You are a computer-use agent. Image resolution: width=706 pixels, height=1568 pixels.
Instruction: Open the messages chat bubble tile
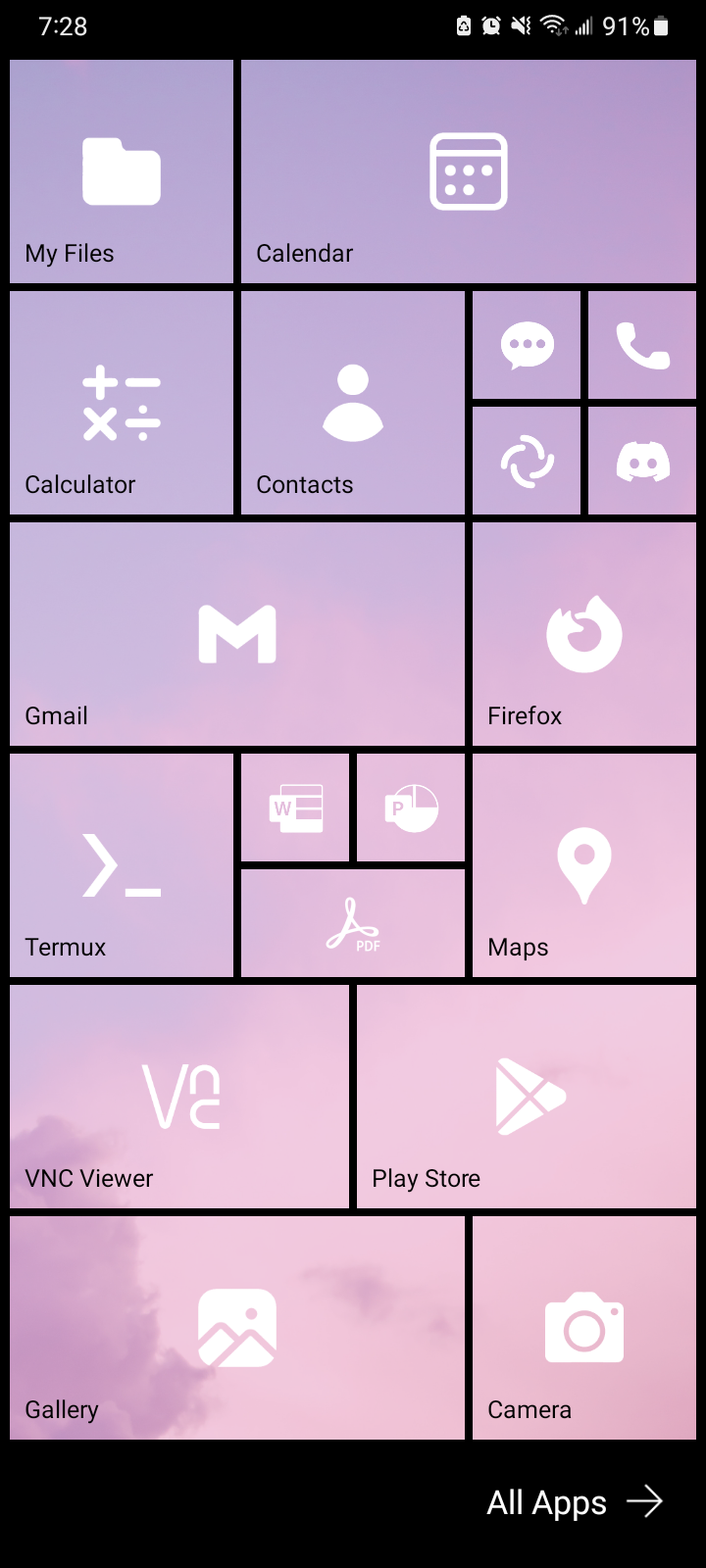pyautogui.click(x=527, y=346)
